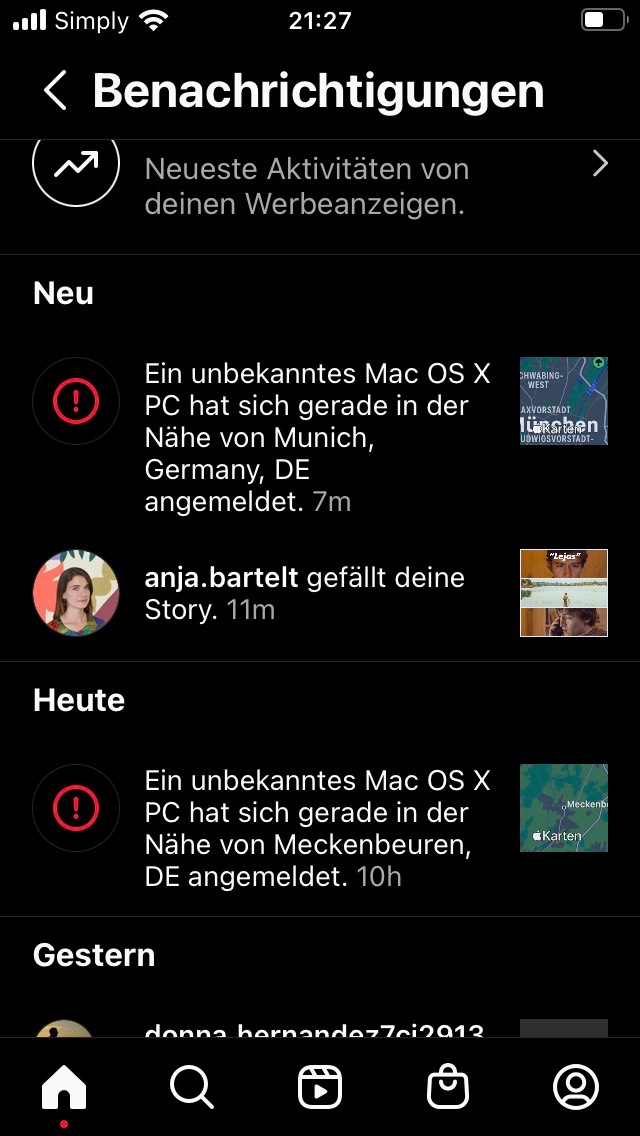This screenshot has height=1136, width=640.
Task: View the Munich map thumbnail
Action: [x=564, y=401]
